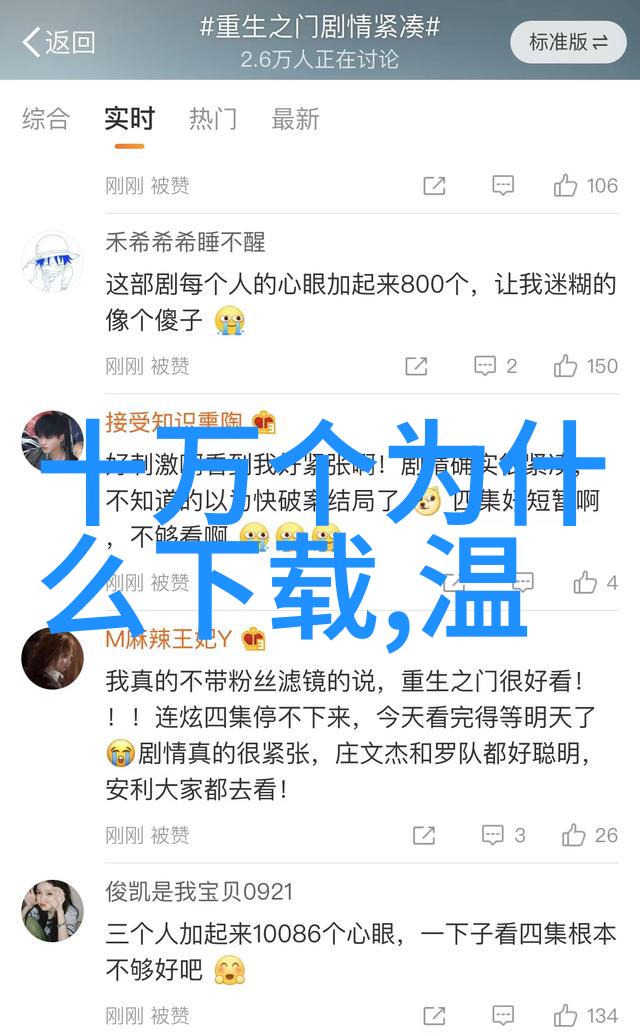The height and width of the screenshot is (1033, 640).
Task: Like M麻辣王妃Y's post with 26 likes
Action: point(590,835)
